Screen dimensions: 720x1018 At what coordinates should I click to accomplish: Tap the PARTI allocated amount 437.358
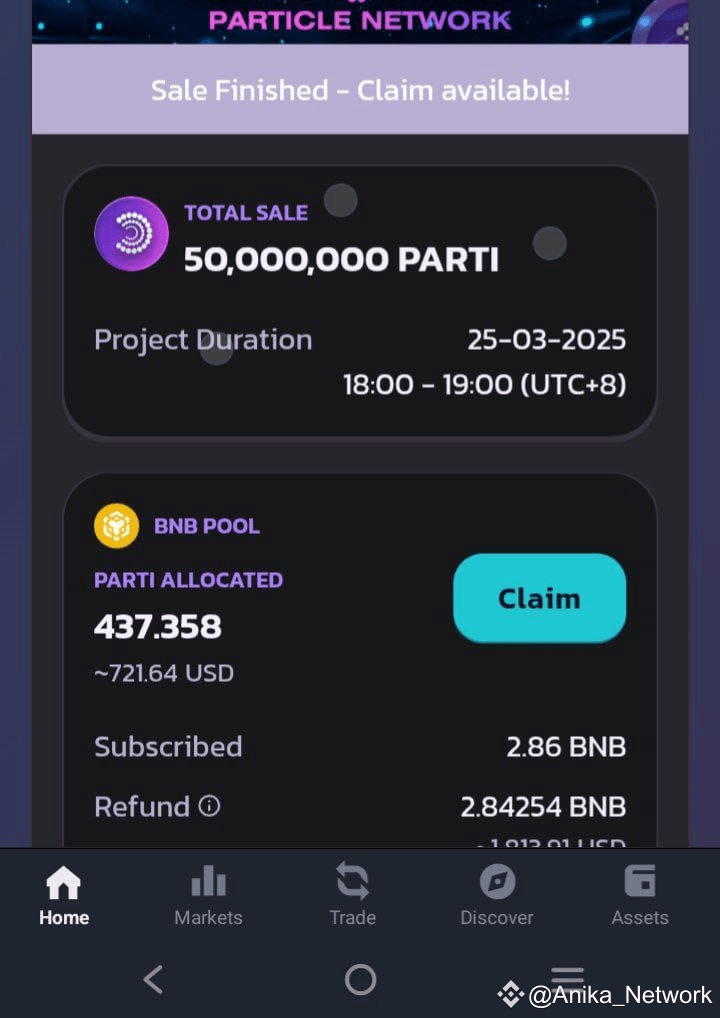(158, 626)
